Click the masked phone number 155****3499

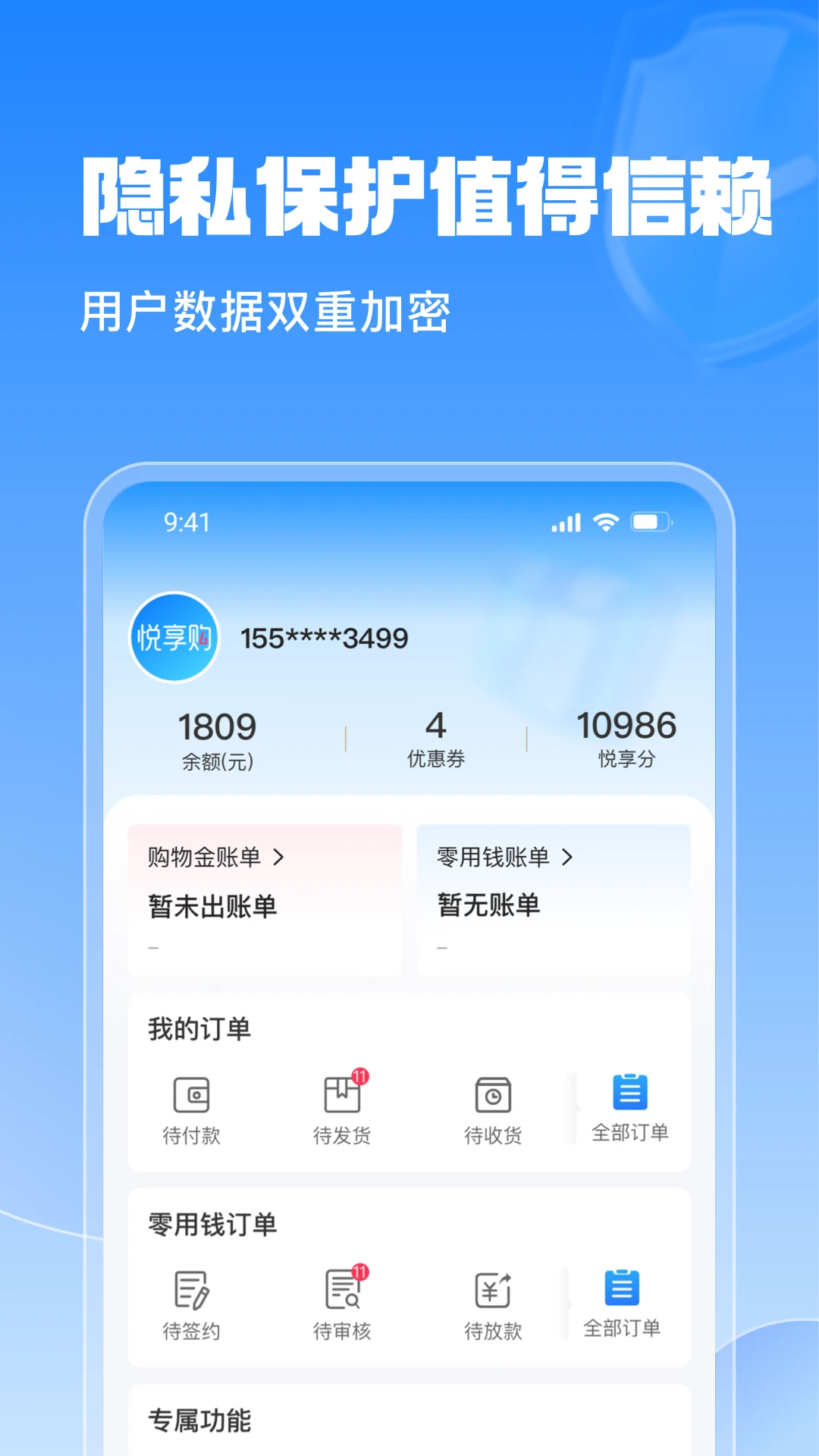(324, 638)
